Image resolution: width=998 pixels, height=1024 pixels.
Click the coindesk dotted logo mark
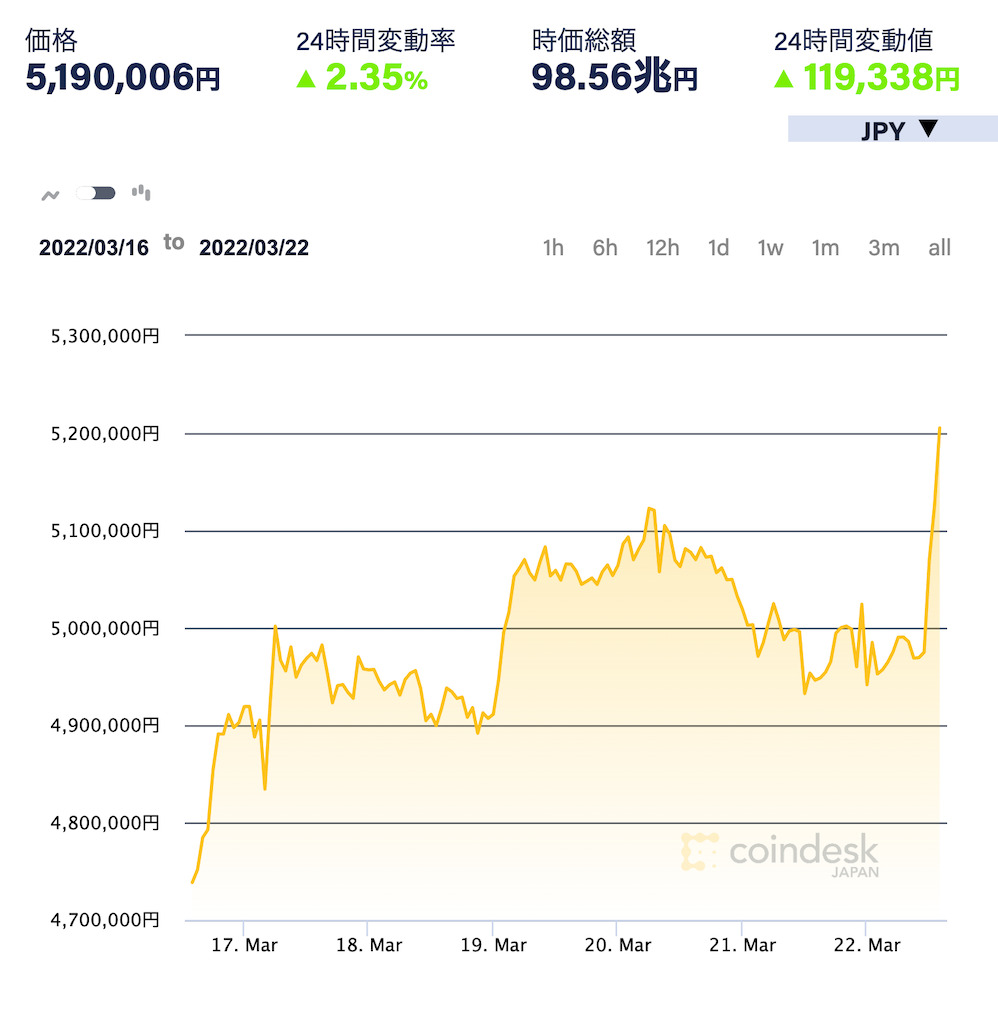pos(701,852)
